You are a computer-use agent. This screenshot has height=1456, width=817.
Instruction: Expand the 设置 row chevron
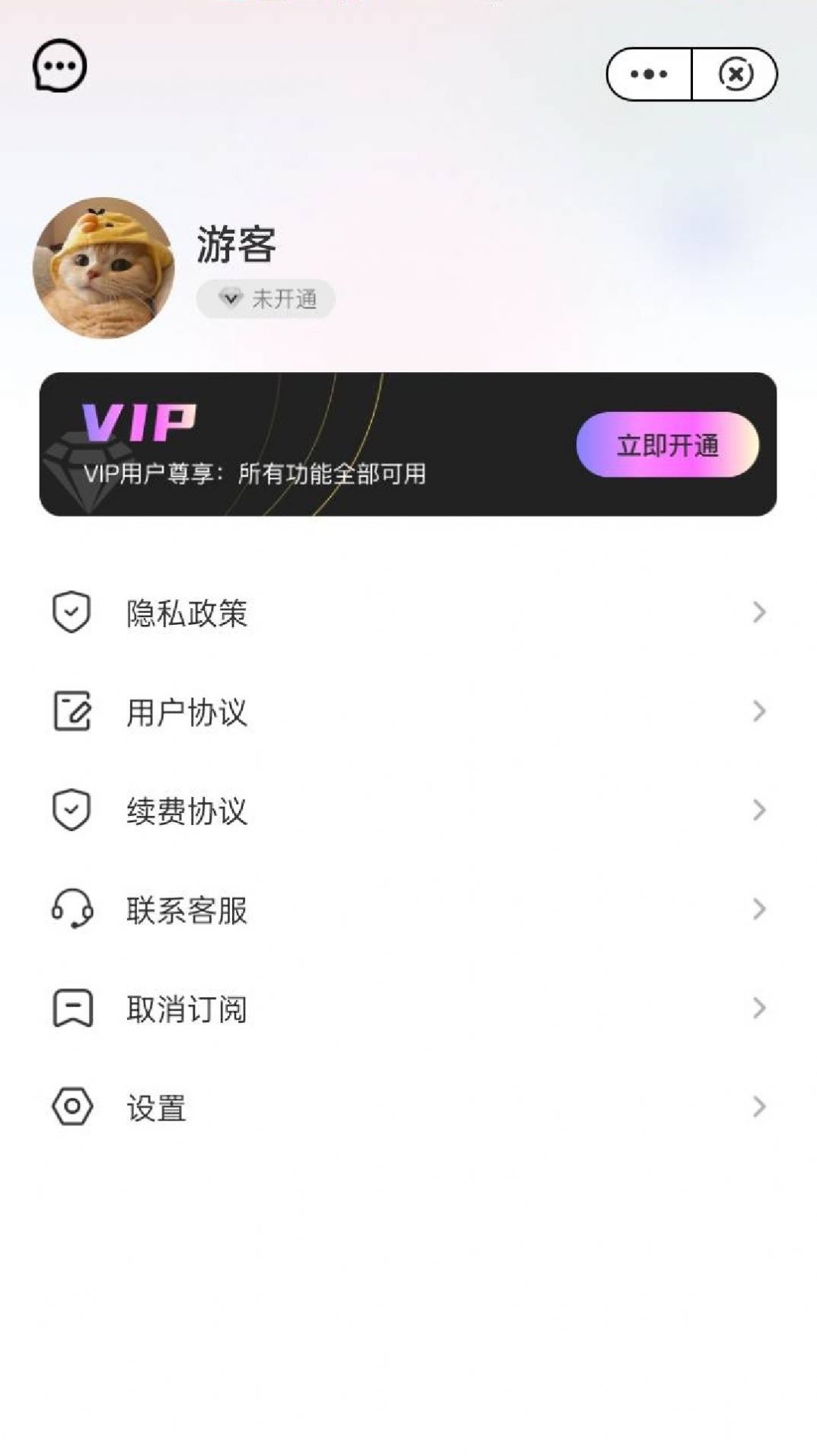click(x=758, y=1107)
